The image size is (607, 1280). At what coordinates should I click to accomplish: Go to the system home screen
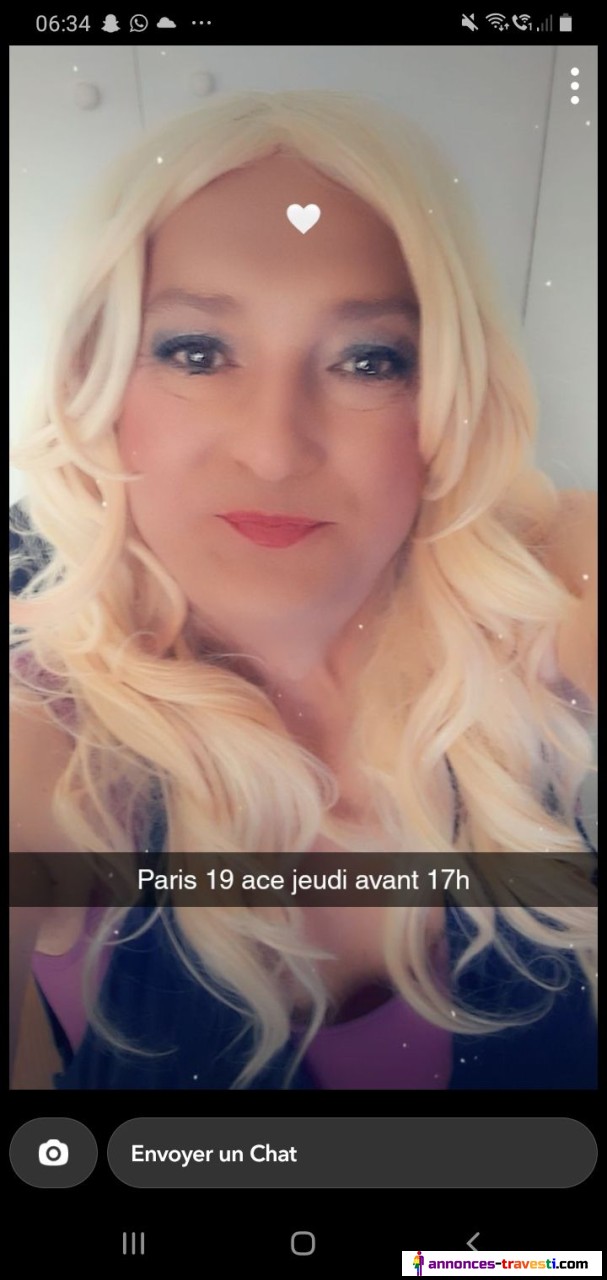pyautogui.click(x=303, y=1243)
